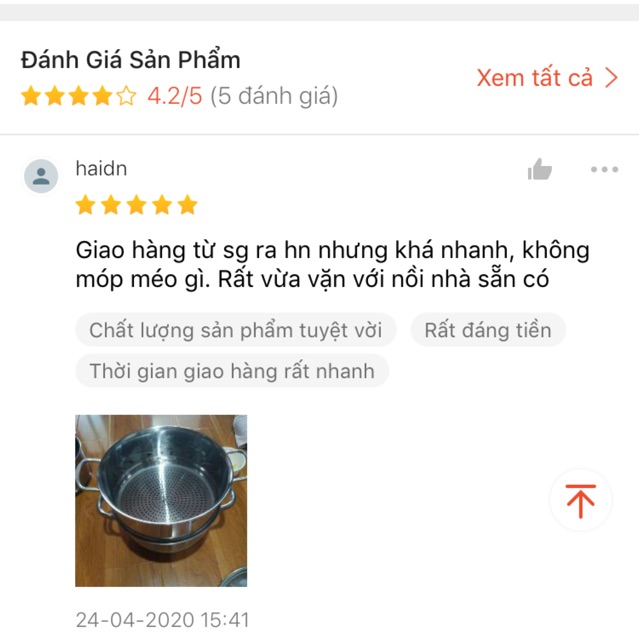View haidn's profile avatar
Image resolution: width=639 pixels, height=640 pixels.
[41, 177]
